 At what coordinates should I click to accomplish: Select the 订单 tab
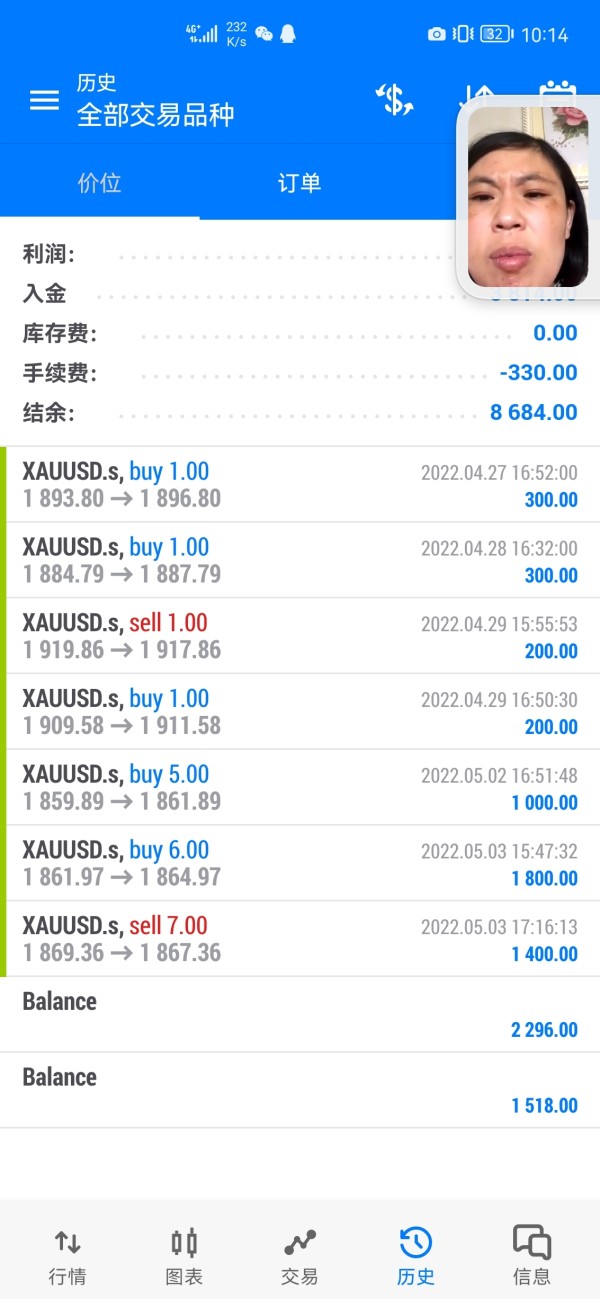tap(299, 183)
